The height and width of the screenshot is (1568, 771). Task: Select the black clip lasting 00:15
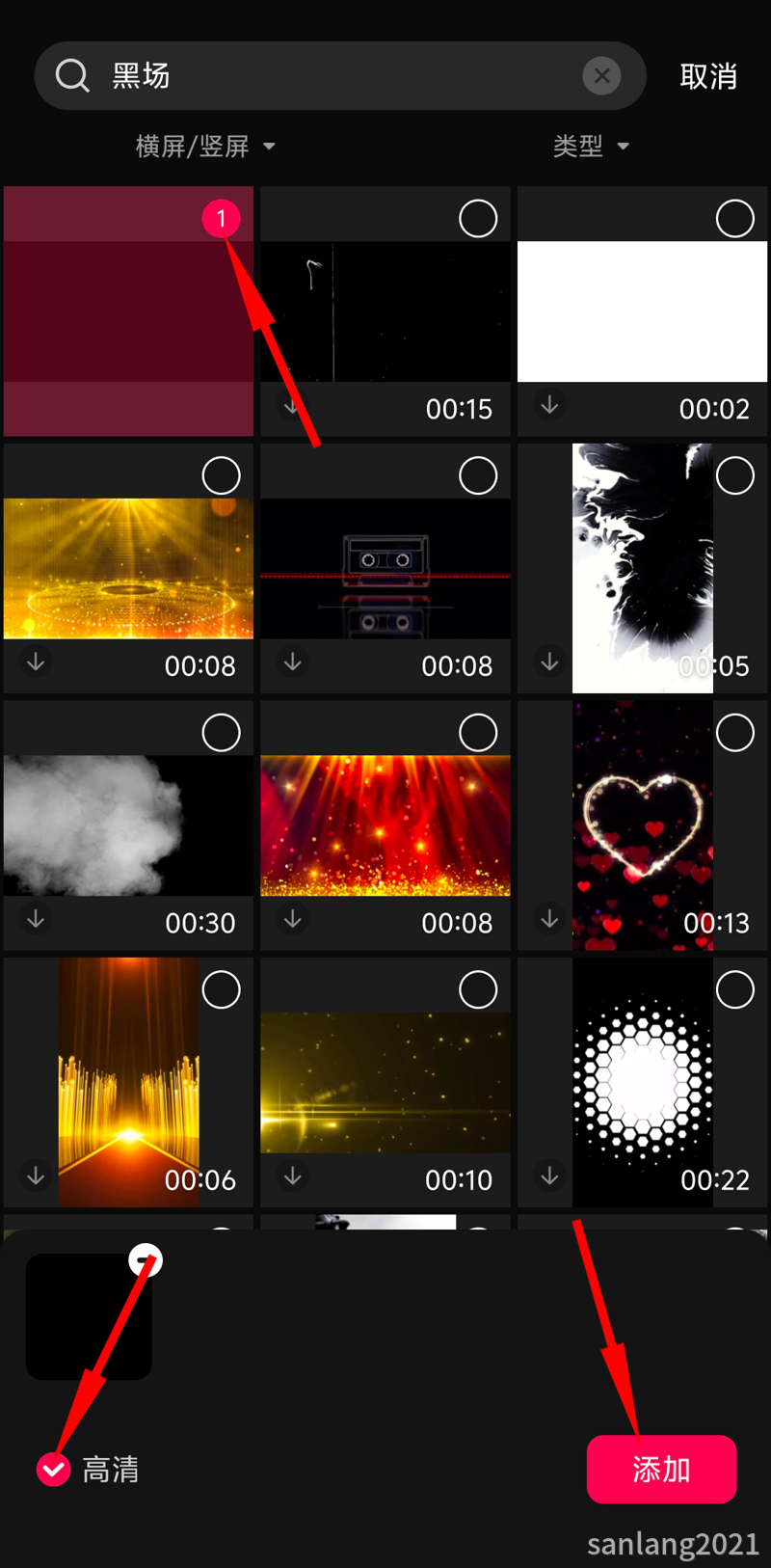(477, 219)
